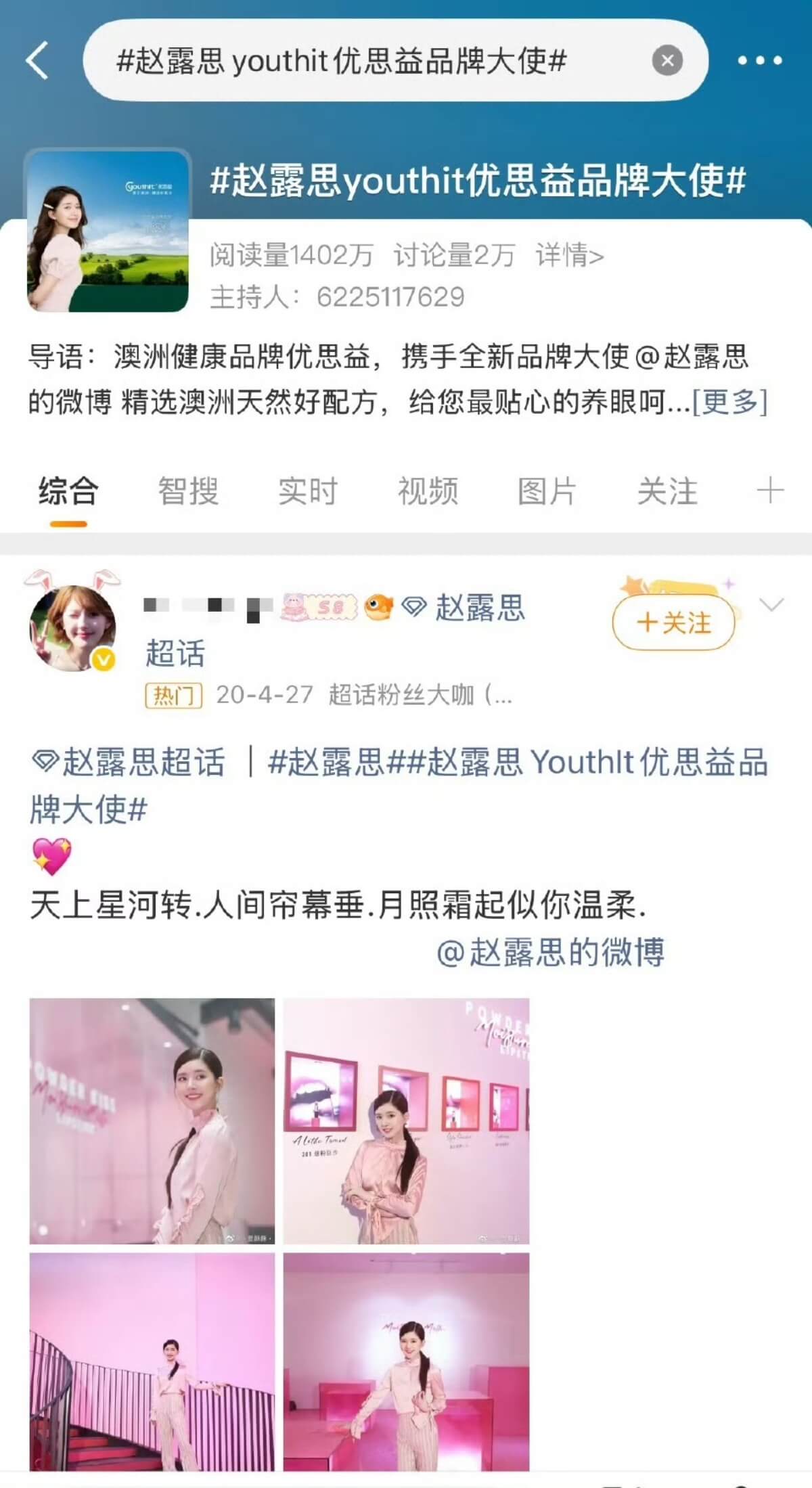Open the 赵露思超话 link in the post
The width and height of the screenshot is (812, 1488).
tap(130, 763)
